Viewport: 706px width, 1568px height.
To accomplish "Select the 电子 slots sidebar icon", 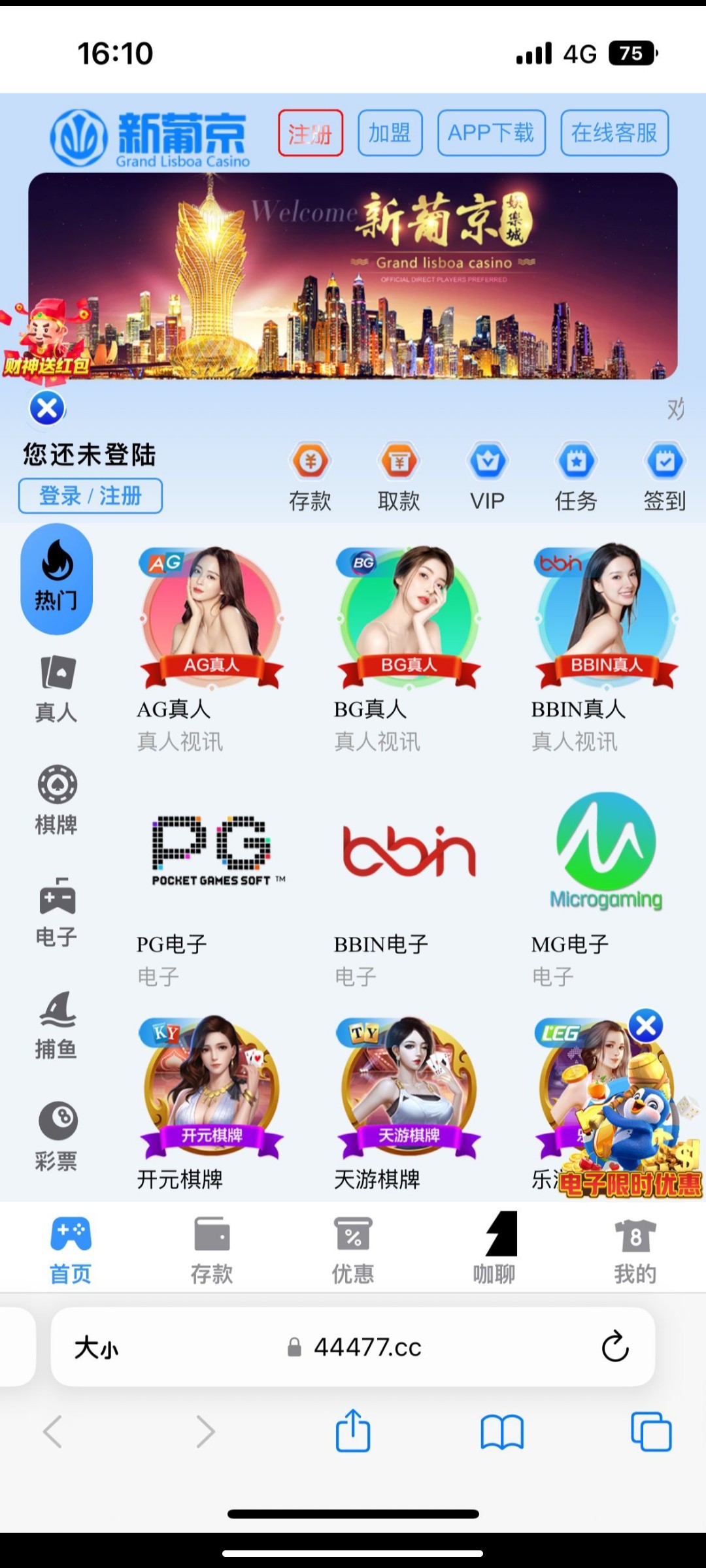I will click(57, 905).
